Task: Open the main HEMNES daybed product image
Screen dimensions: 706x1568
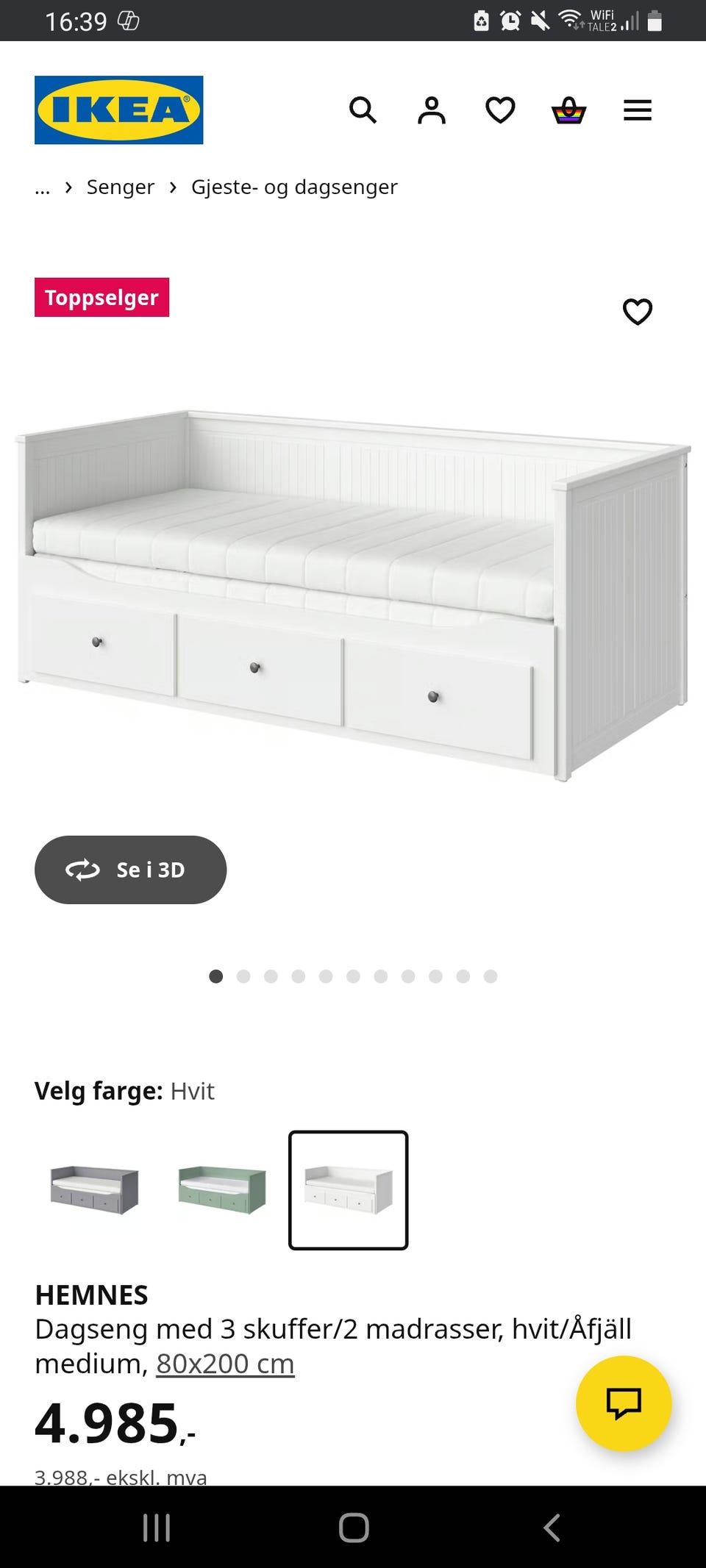Action: pos(353,595)
